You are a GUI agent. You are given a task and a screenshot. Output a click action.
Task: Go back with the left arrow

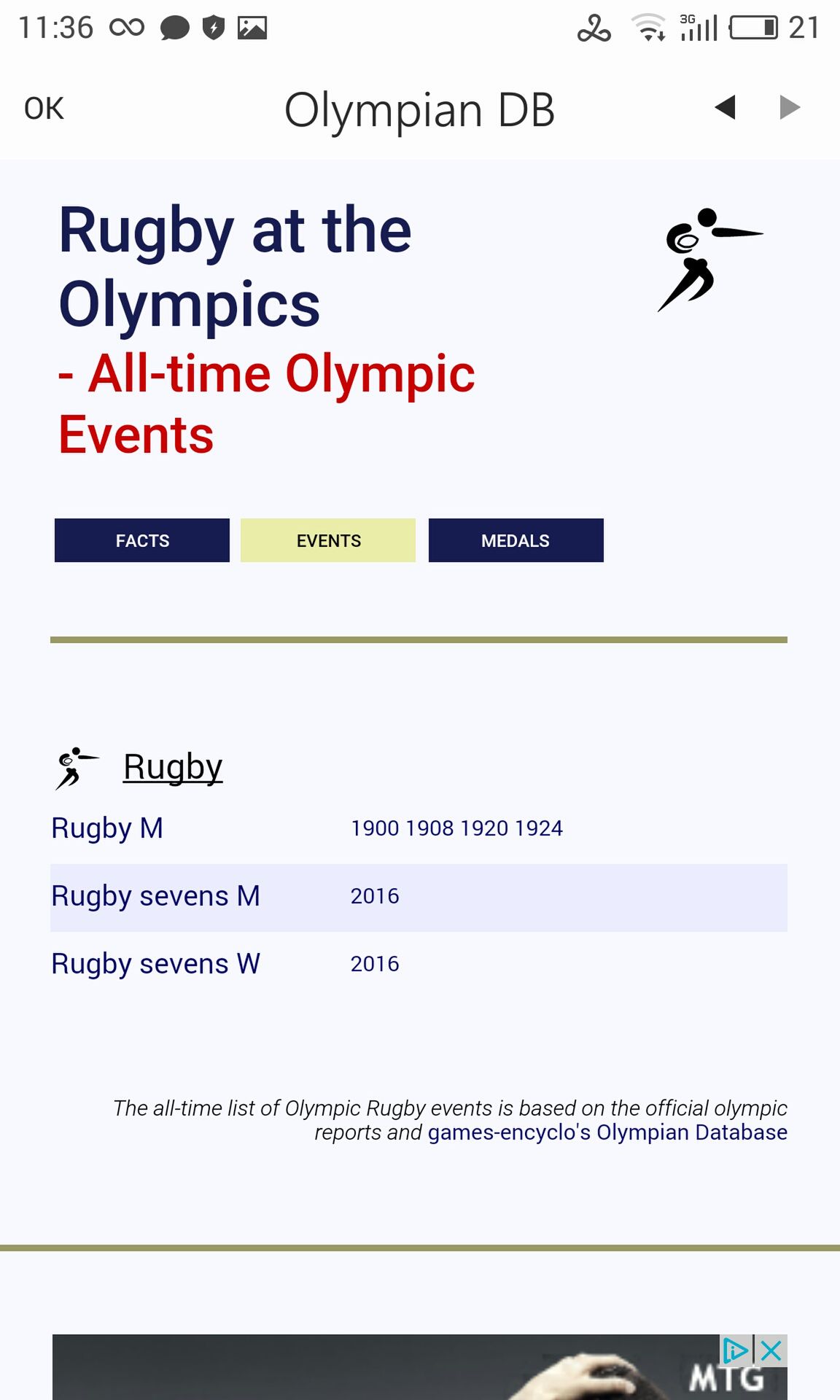(x=725, y=107)
